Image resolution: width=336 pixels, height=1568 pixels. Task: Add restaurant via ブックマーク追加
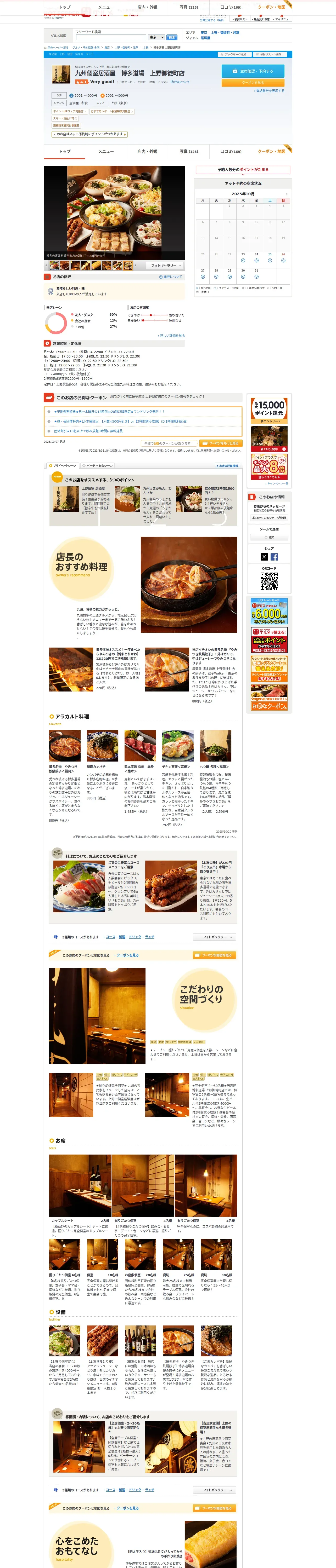(x=235, y=54)
